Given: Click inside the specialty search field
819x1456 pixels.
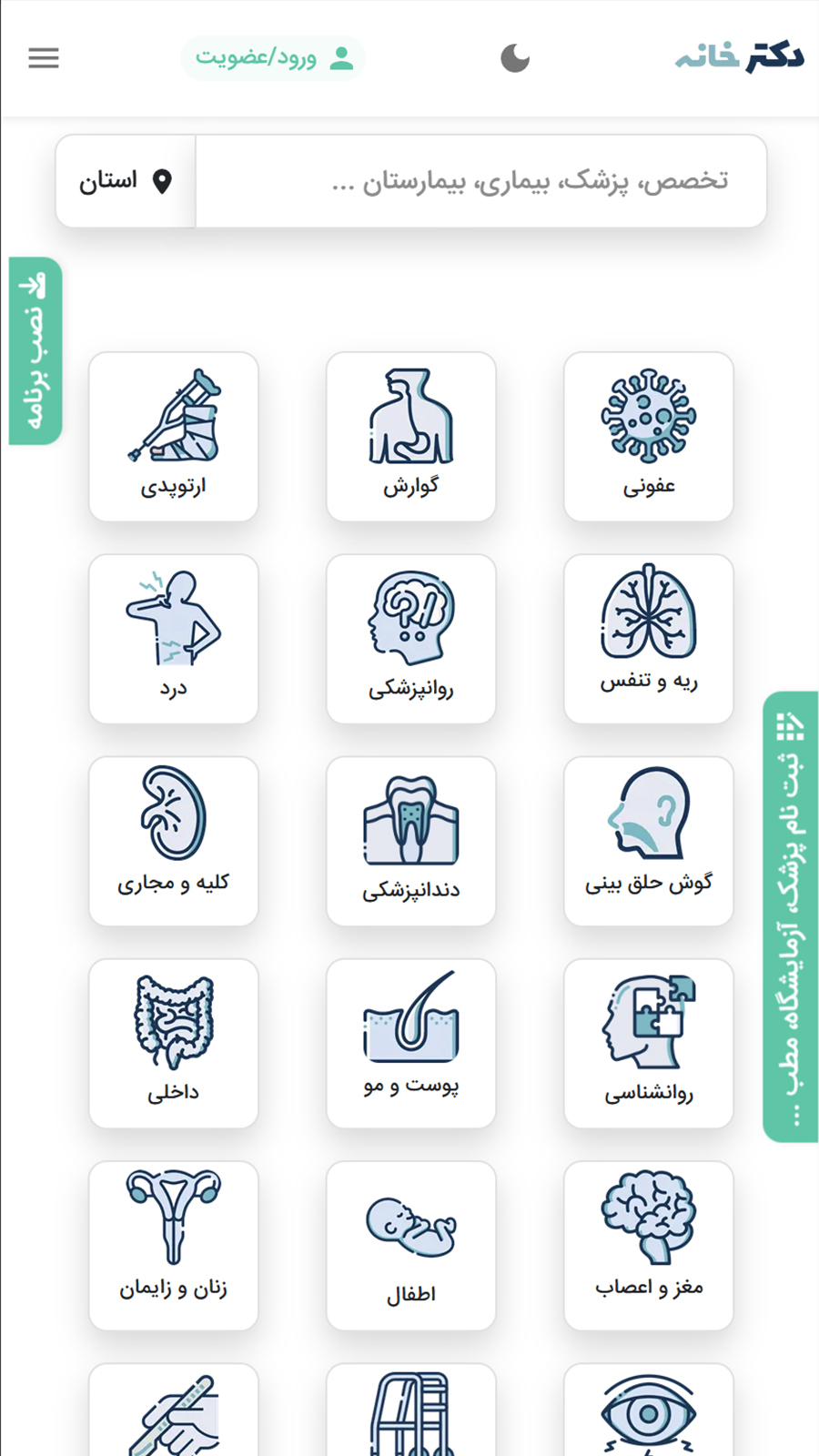Looking at the screenshot, I should click(x=480, y=180).
